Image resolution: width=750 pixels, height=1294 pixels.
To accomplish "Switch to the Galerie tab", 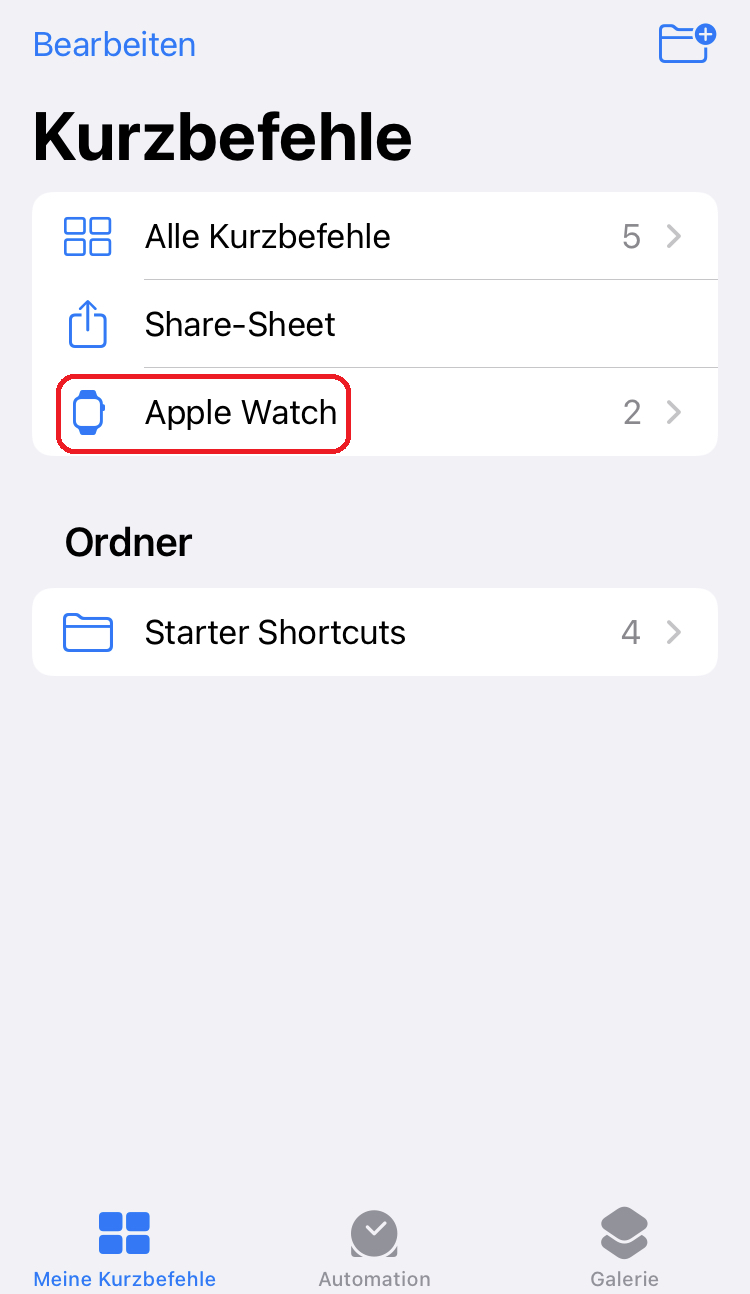I will [624, 1248].
